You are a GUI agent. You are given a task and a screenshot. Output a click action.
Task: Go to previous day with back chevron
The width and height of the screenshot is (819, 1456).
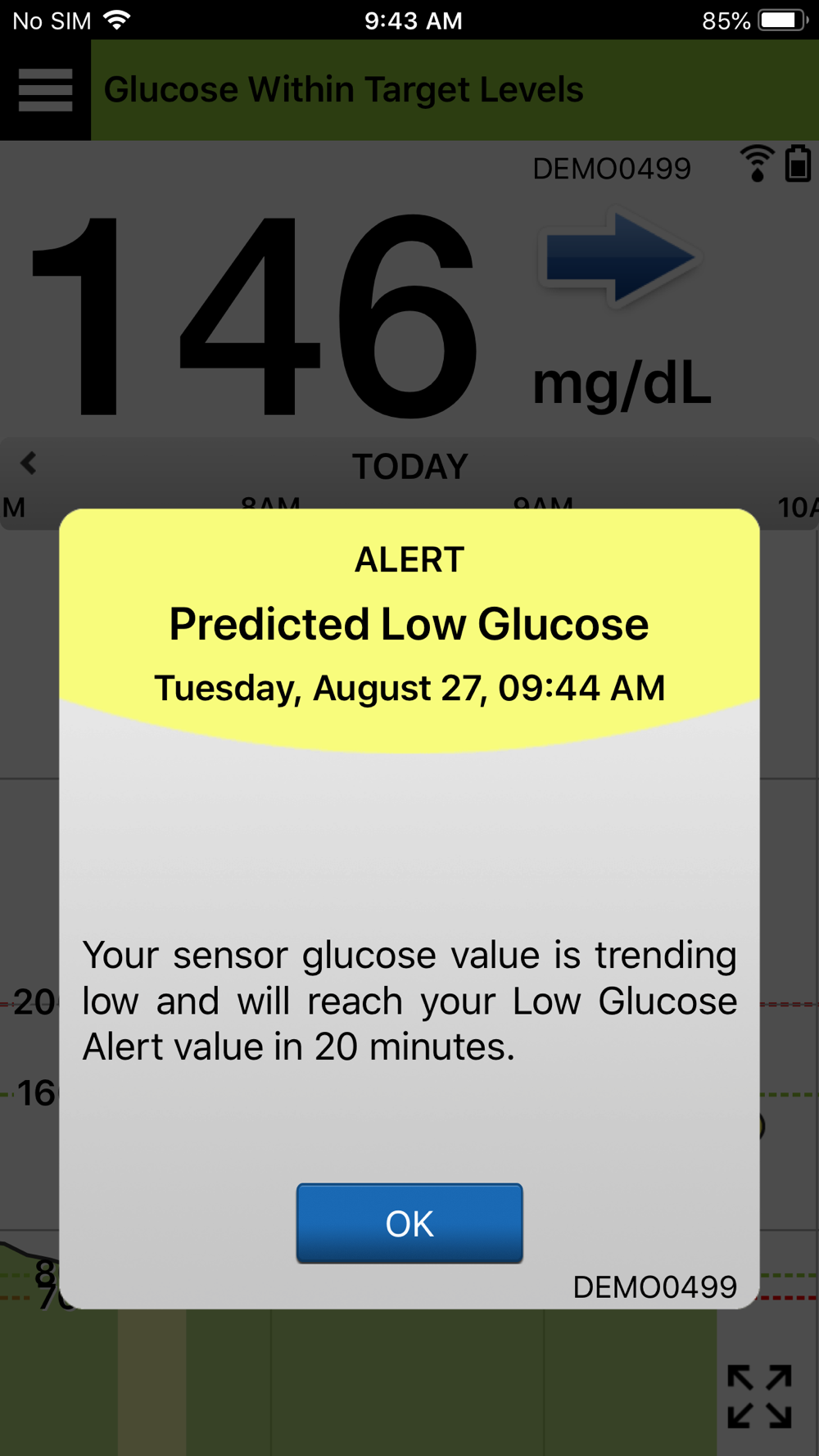click(29, 463)
